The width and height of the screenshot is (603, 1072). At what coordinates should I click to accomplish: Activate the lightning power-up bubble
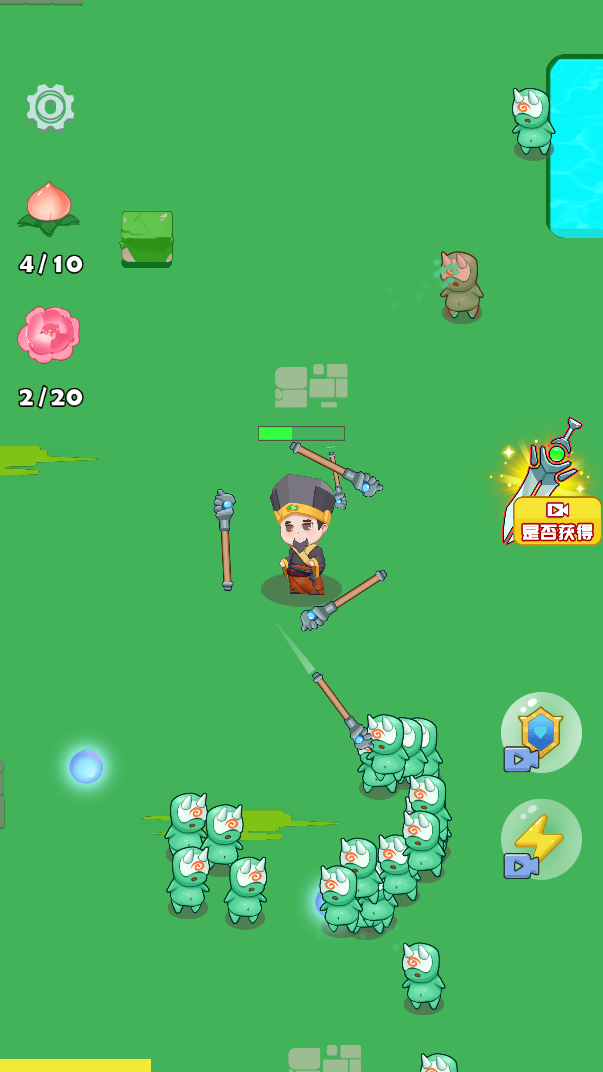541,839
